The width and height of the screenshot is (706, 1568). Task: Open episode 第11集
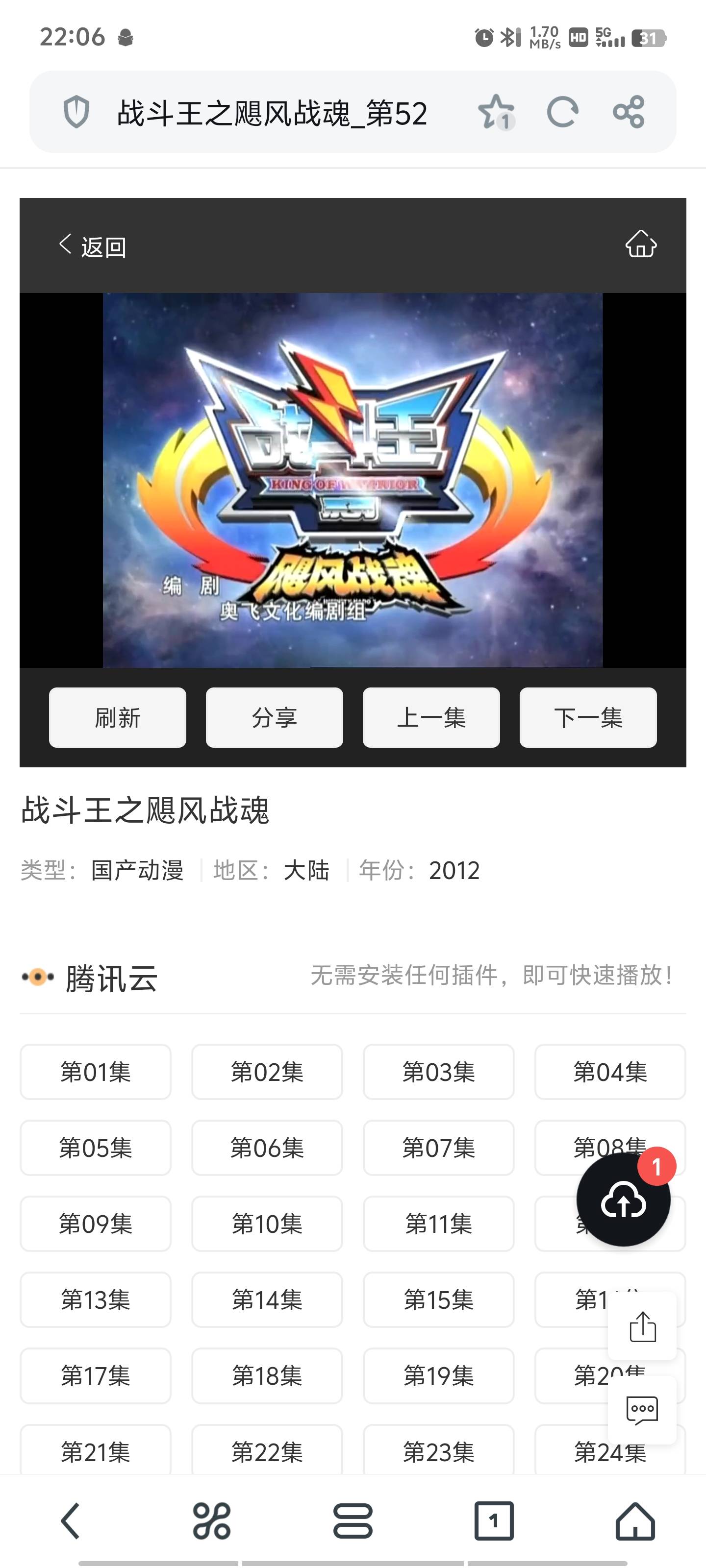[x=439, y=1224]
